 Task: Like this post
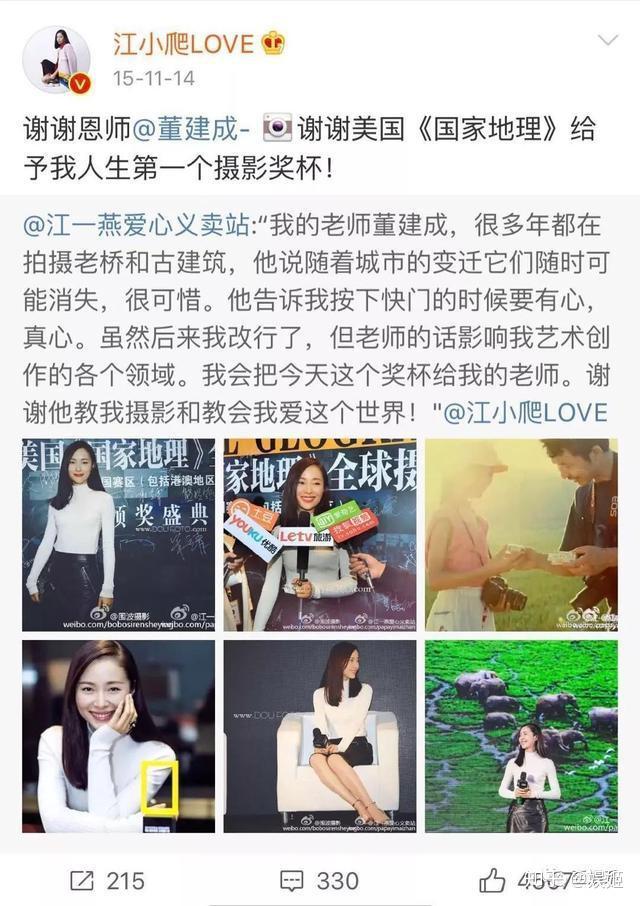click(493, 881)
